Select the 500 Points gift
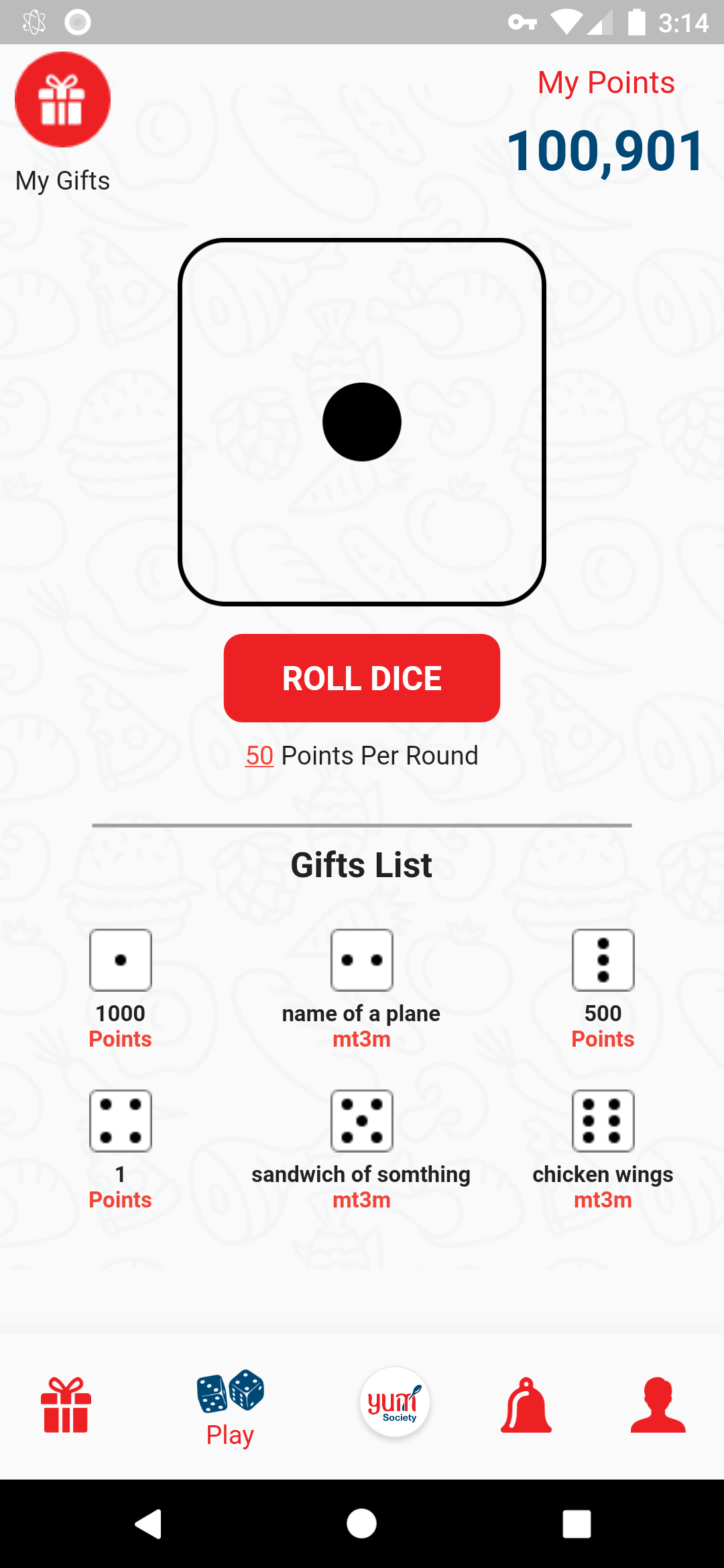This screenshot has height=1568, width=724. pos(603,990)
